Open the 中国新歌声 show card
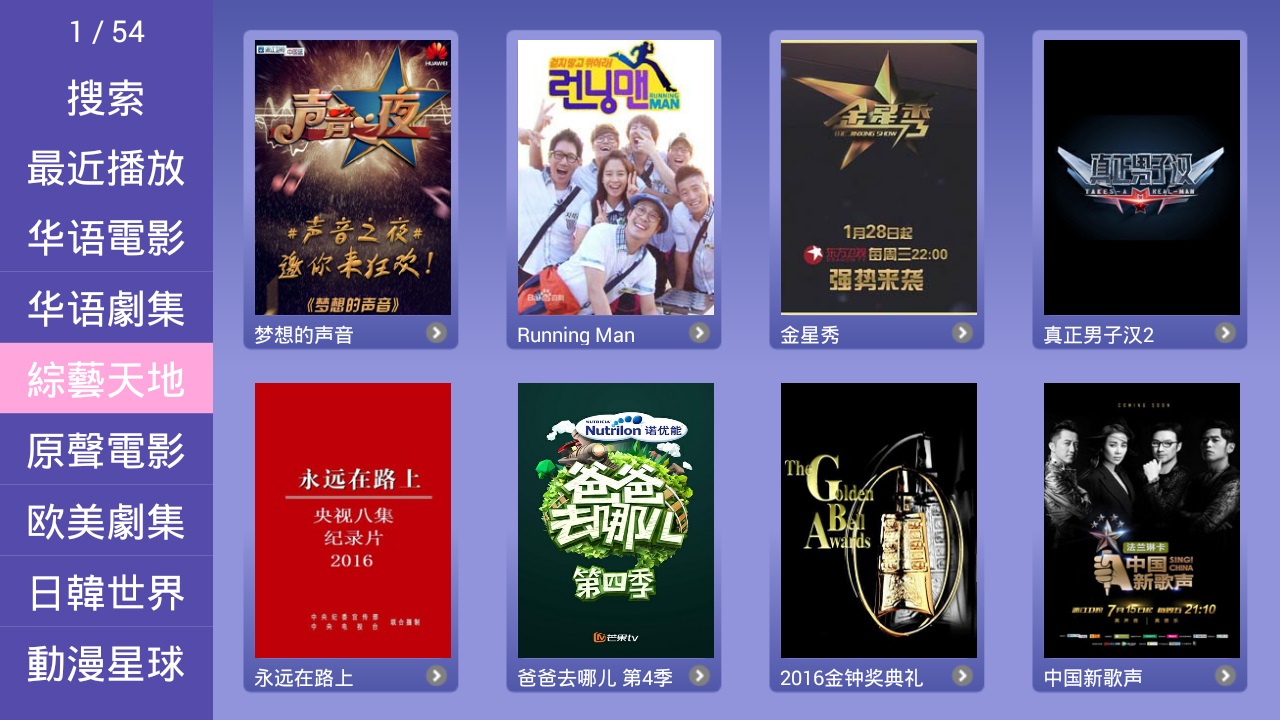The height and width of the screenshot is (720, 1280). click(x=1141, y=533)
